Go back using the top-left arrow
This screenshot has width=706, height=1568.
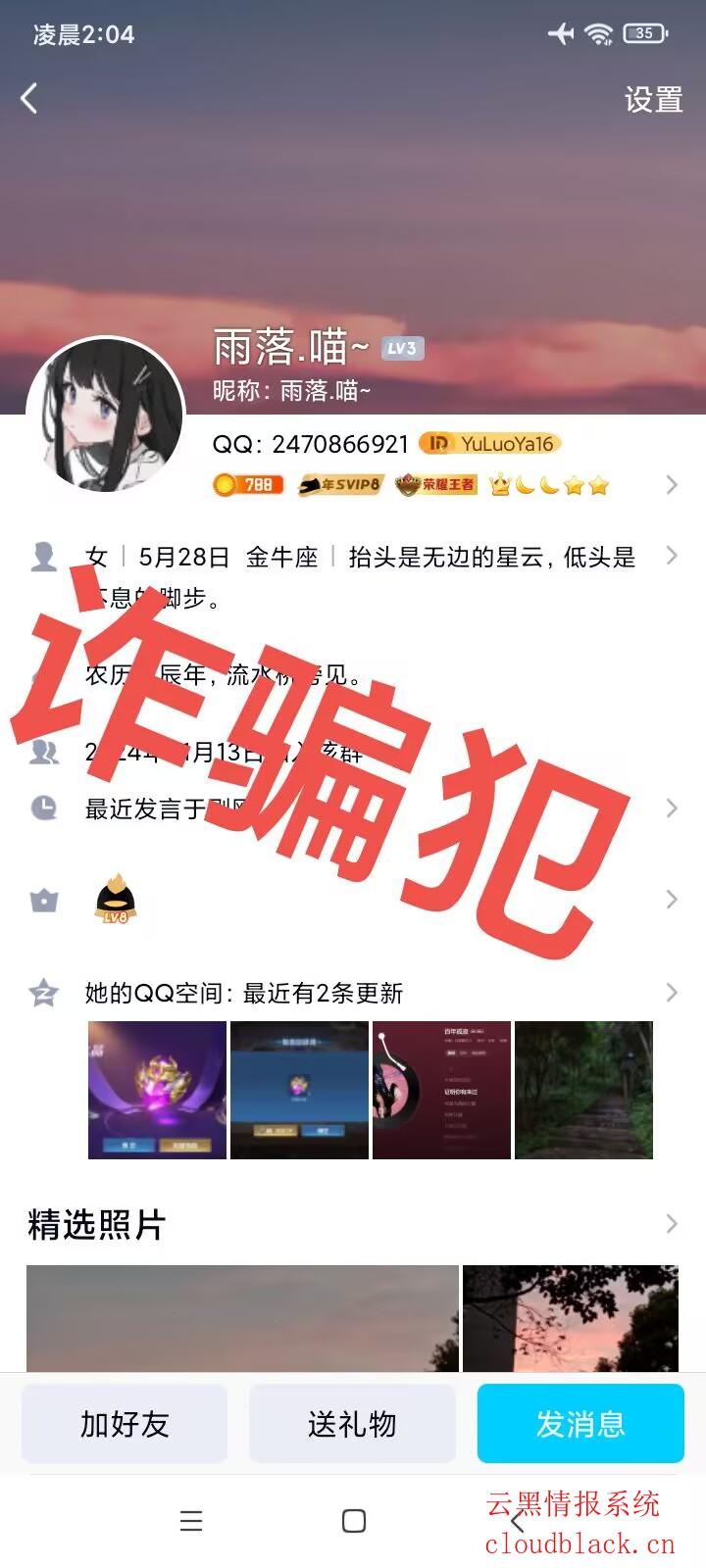[x=29, y=98]
